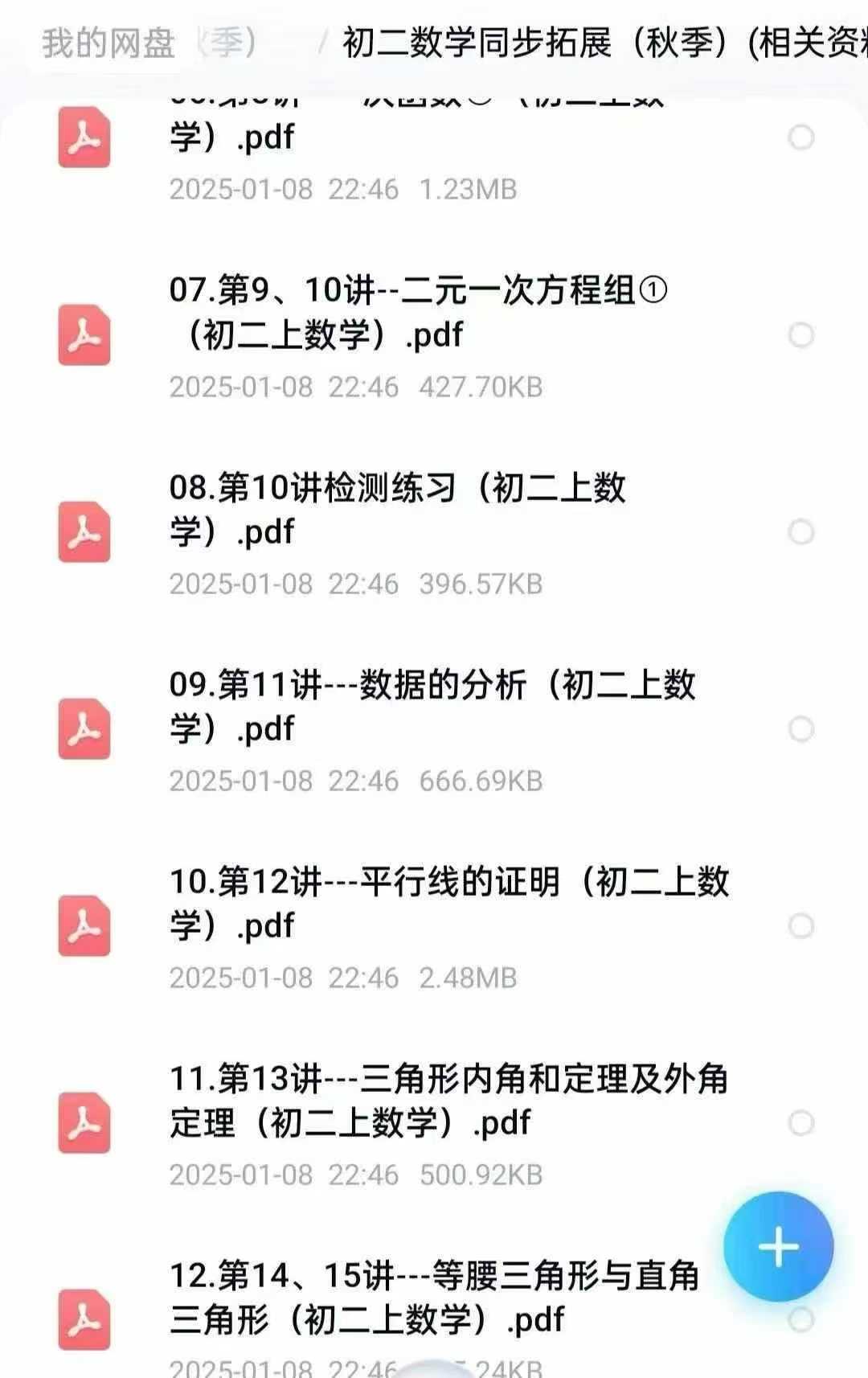Click the PDF icon next to 10 平行线的证明

coord(83,925)
